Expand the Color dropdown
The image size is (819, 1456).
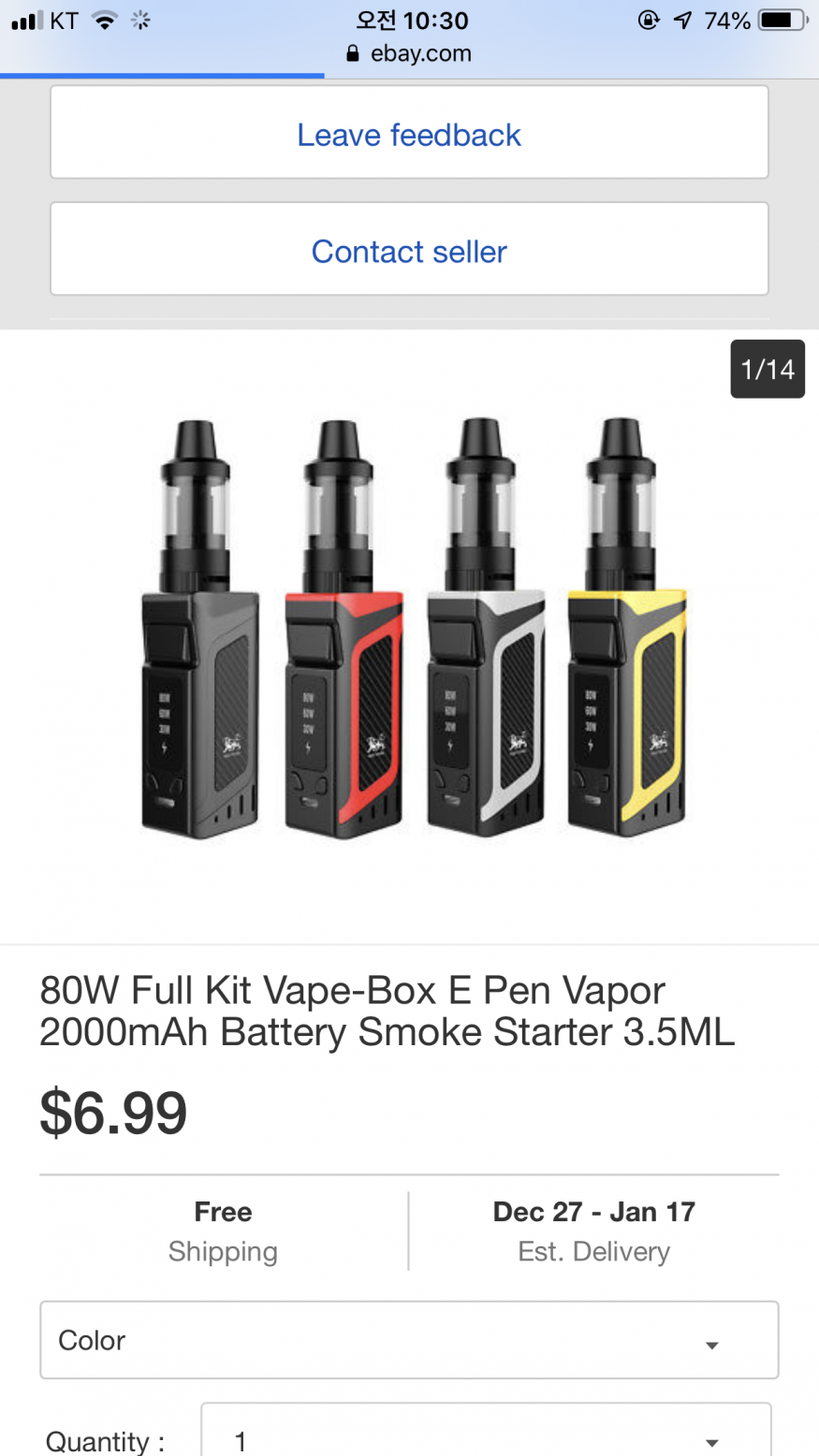(409, 1340)
